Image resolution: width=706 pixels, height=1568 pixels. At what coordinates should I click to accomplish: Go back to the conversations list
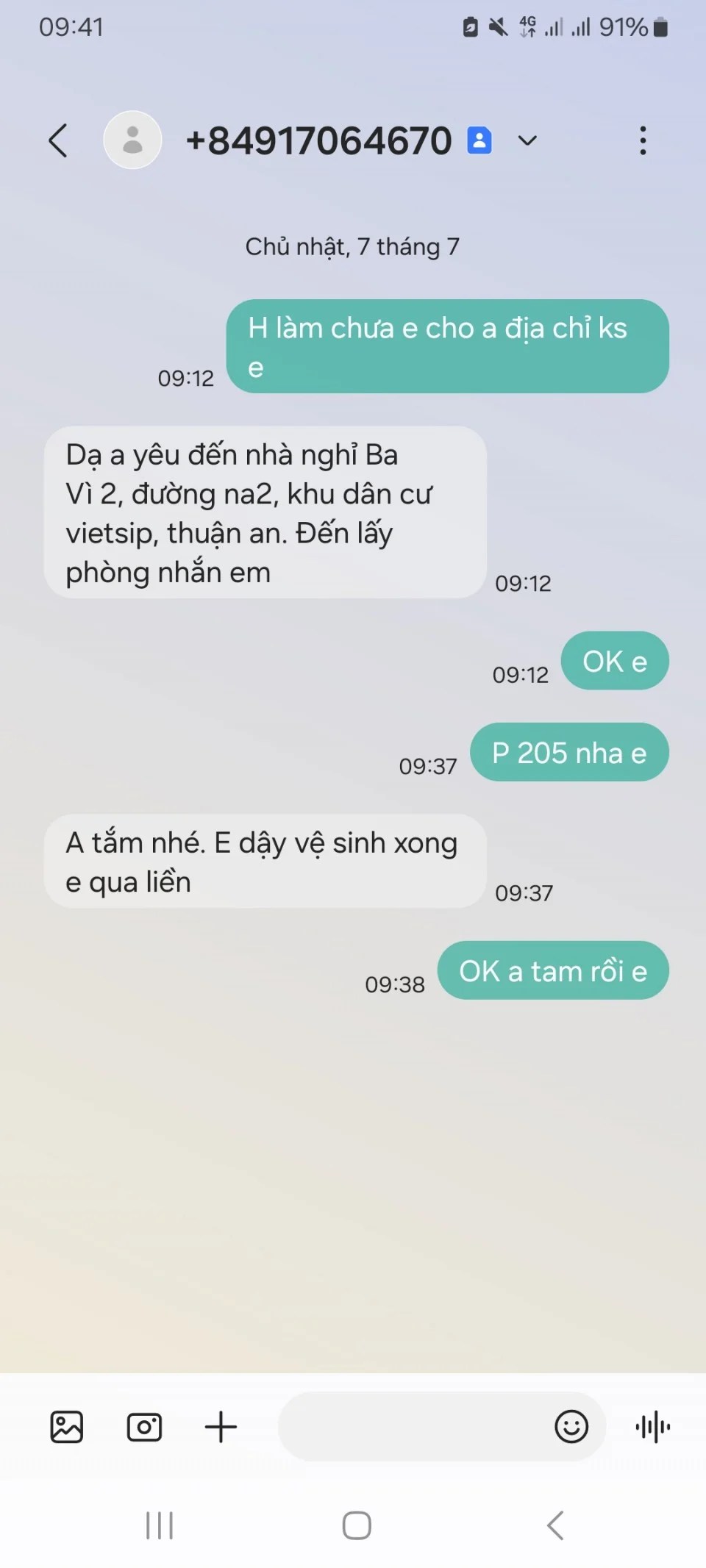[x=58, y=140]
